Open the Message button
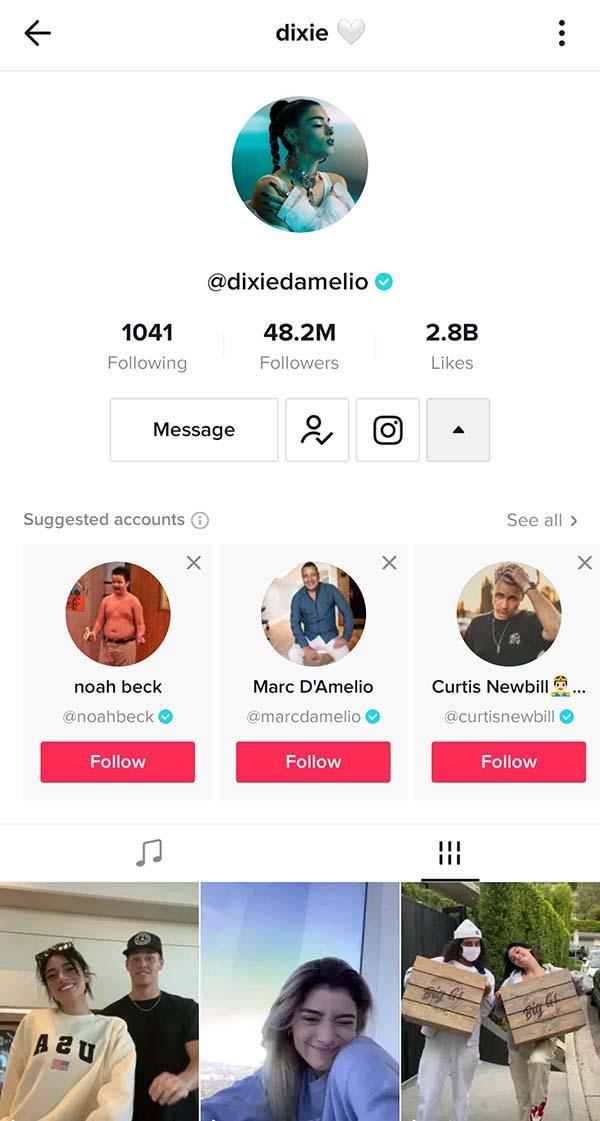This screenshot has width=600, height=1121. (x=194, y=430)
